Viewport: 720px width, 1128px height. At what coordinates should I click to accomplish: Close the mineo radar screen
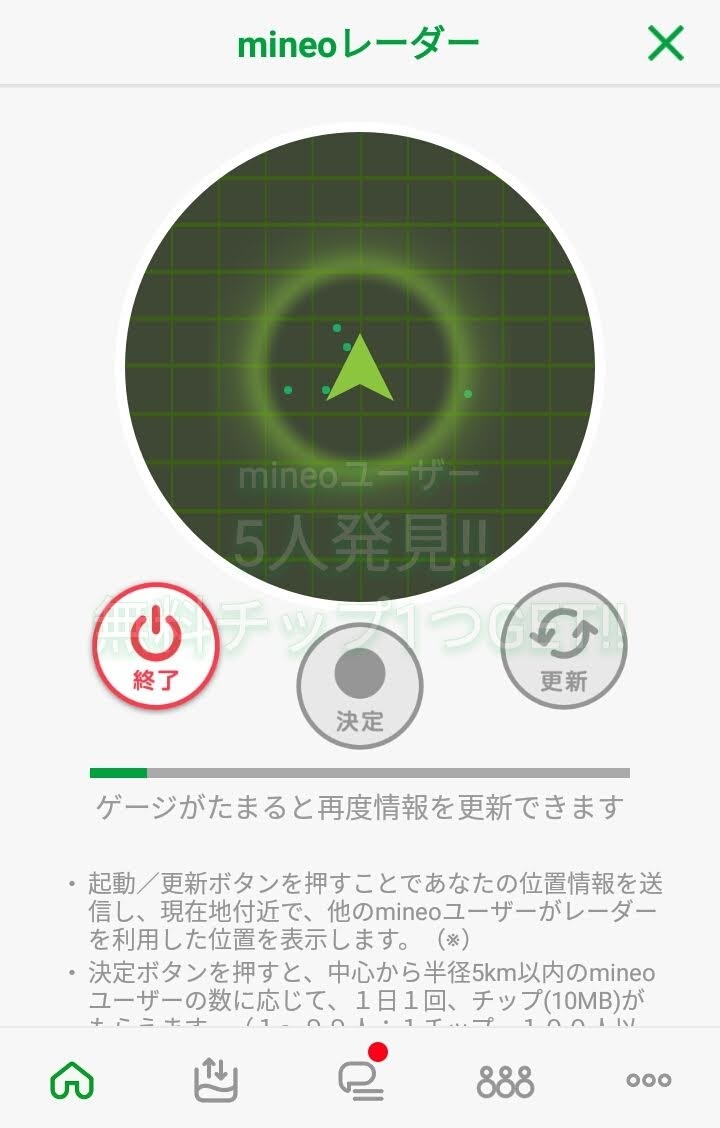(x=665, y=43)
